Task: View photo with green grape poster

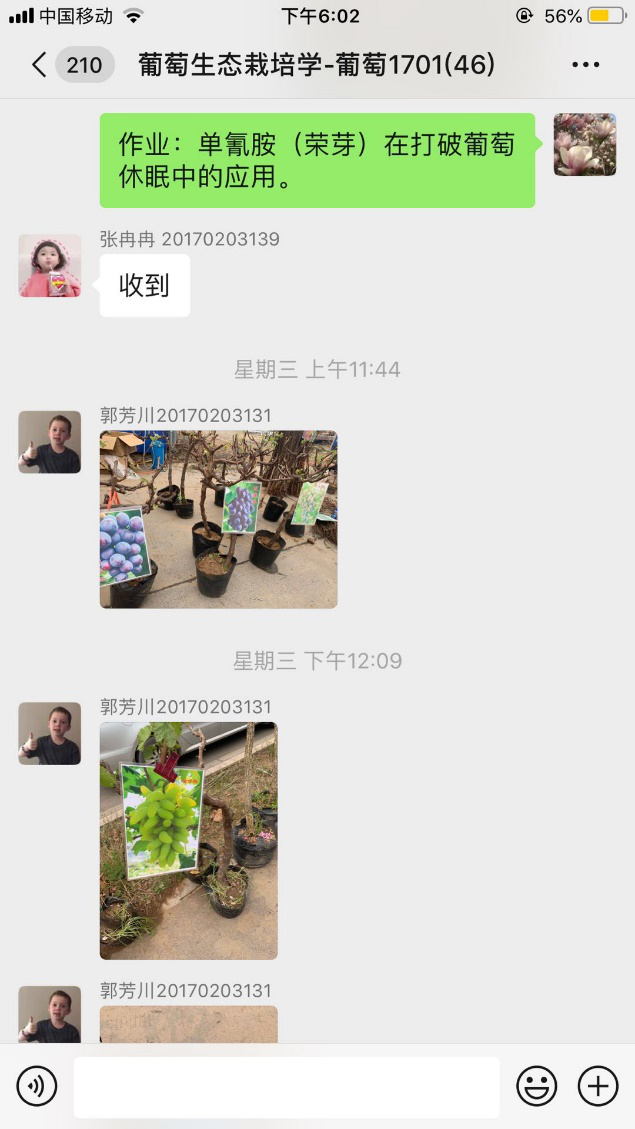Action: (x=188, y=840)
